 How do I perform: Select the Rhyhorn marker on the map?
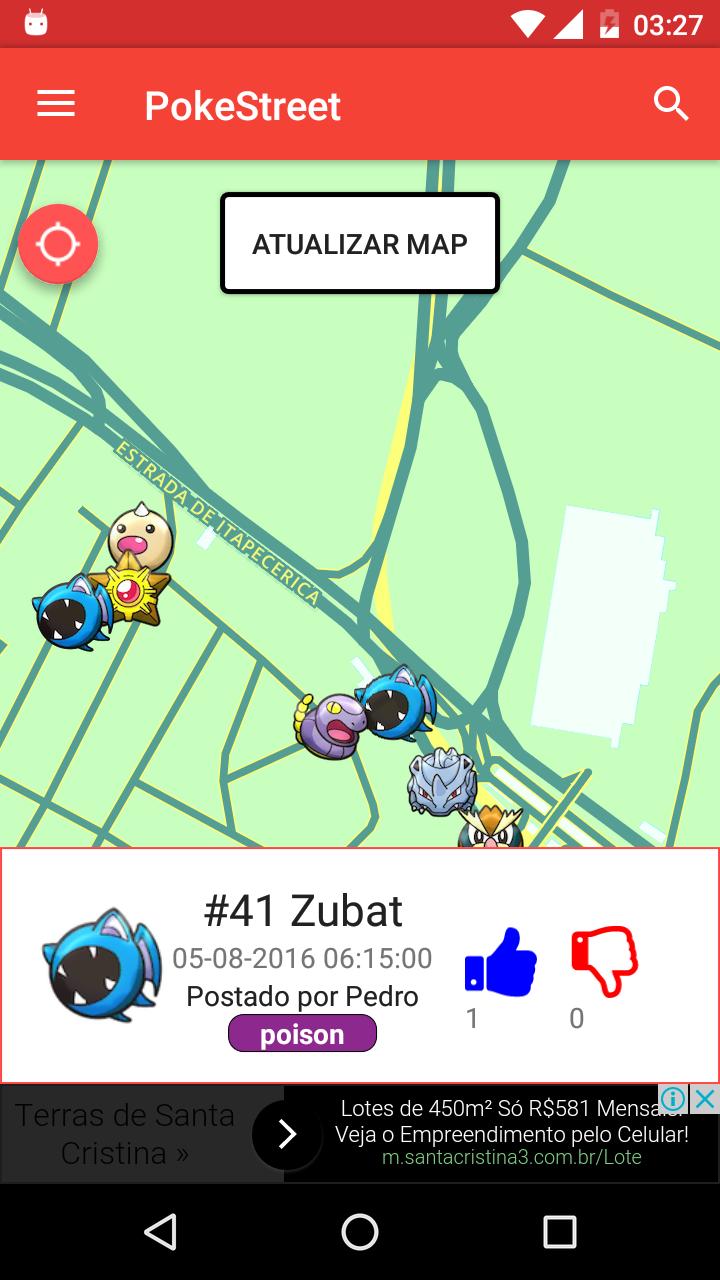tap(440, 783)
